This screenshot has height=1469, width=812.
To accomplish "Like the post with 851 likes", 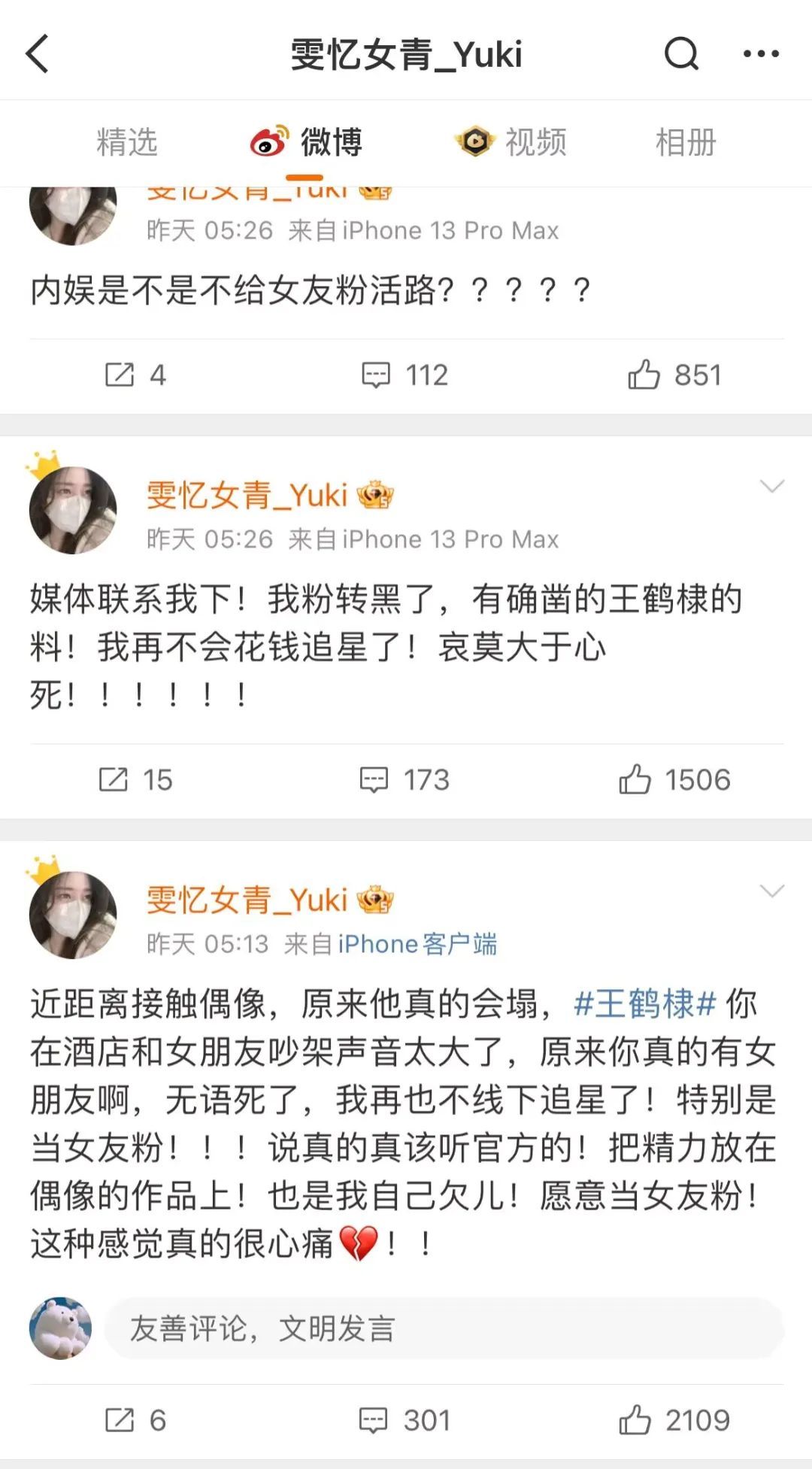I will 674,375.
